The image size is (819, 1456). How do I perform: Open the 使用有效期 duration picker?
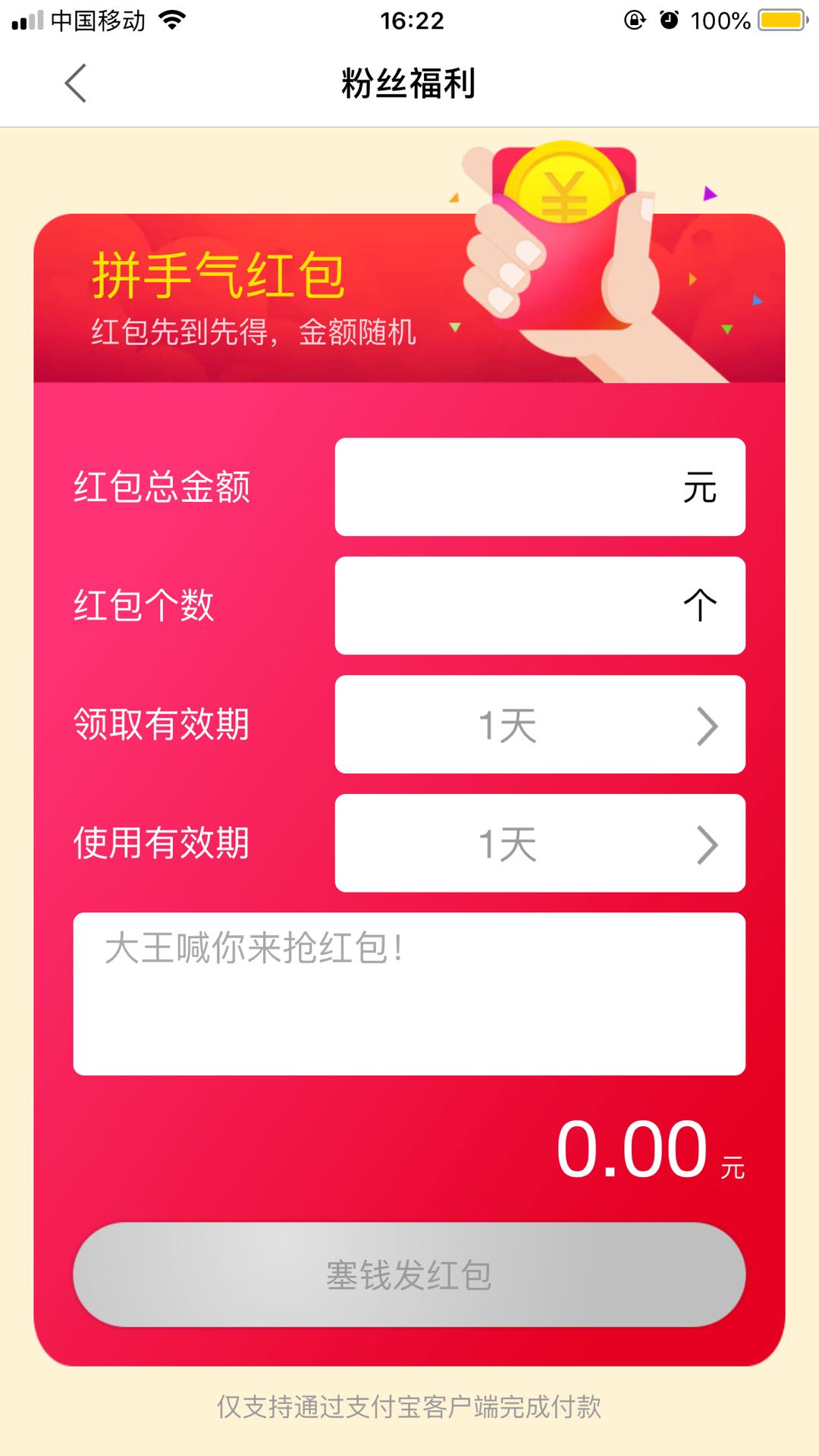(x=540, y=843)
